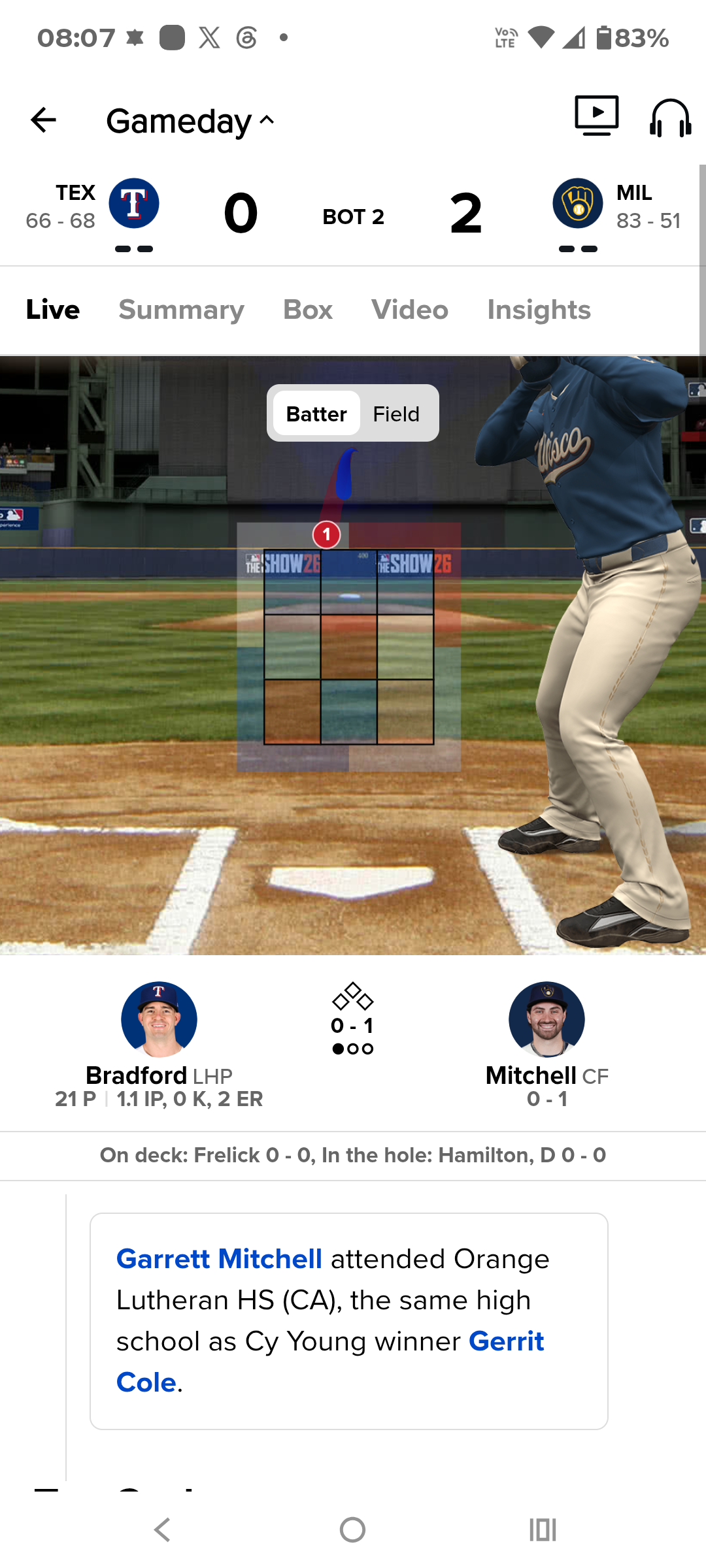The image size is (706, 1568).
Task: Open batter Mitchell's profile
Action: coord(546,1019)
